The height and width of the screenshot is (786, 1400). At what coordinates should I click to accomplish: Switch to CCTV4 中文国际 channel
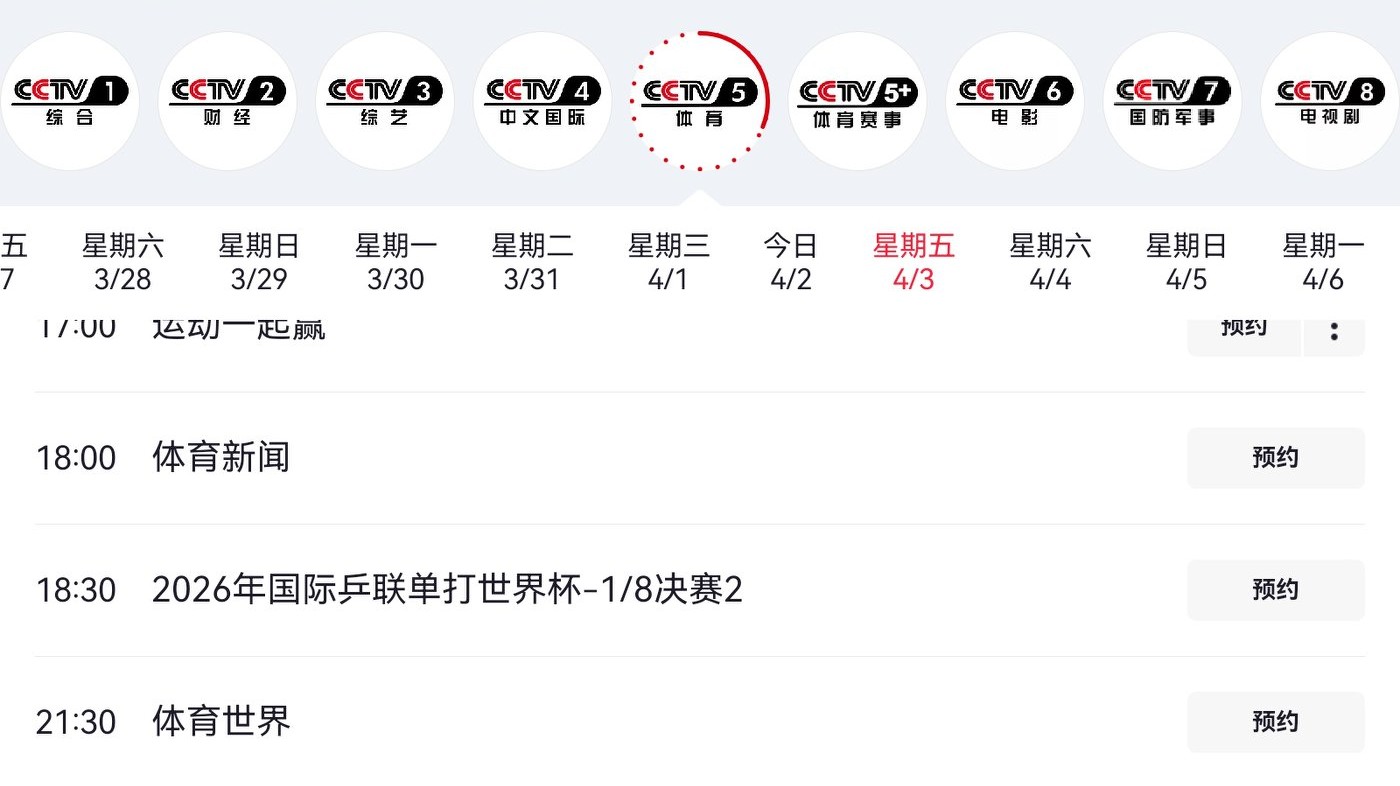point(542,101)
